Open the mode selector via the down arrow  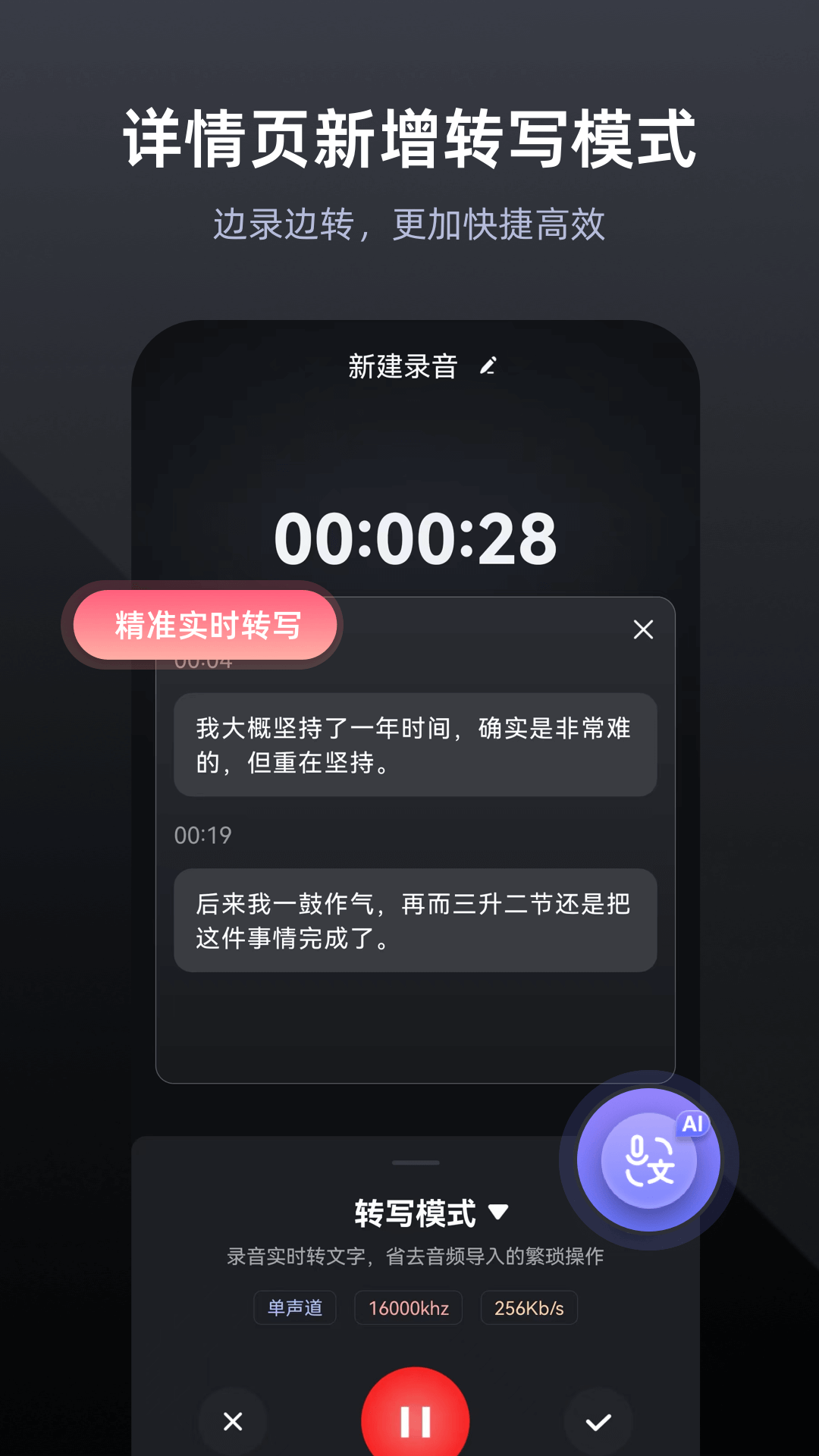click(x=499, y=1211)
